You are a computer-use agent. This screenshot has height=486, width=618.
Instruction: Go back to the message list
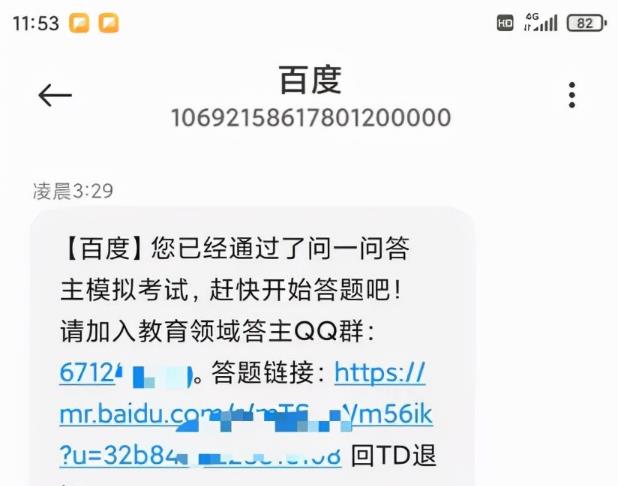[x=55, y=95]
